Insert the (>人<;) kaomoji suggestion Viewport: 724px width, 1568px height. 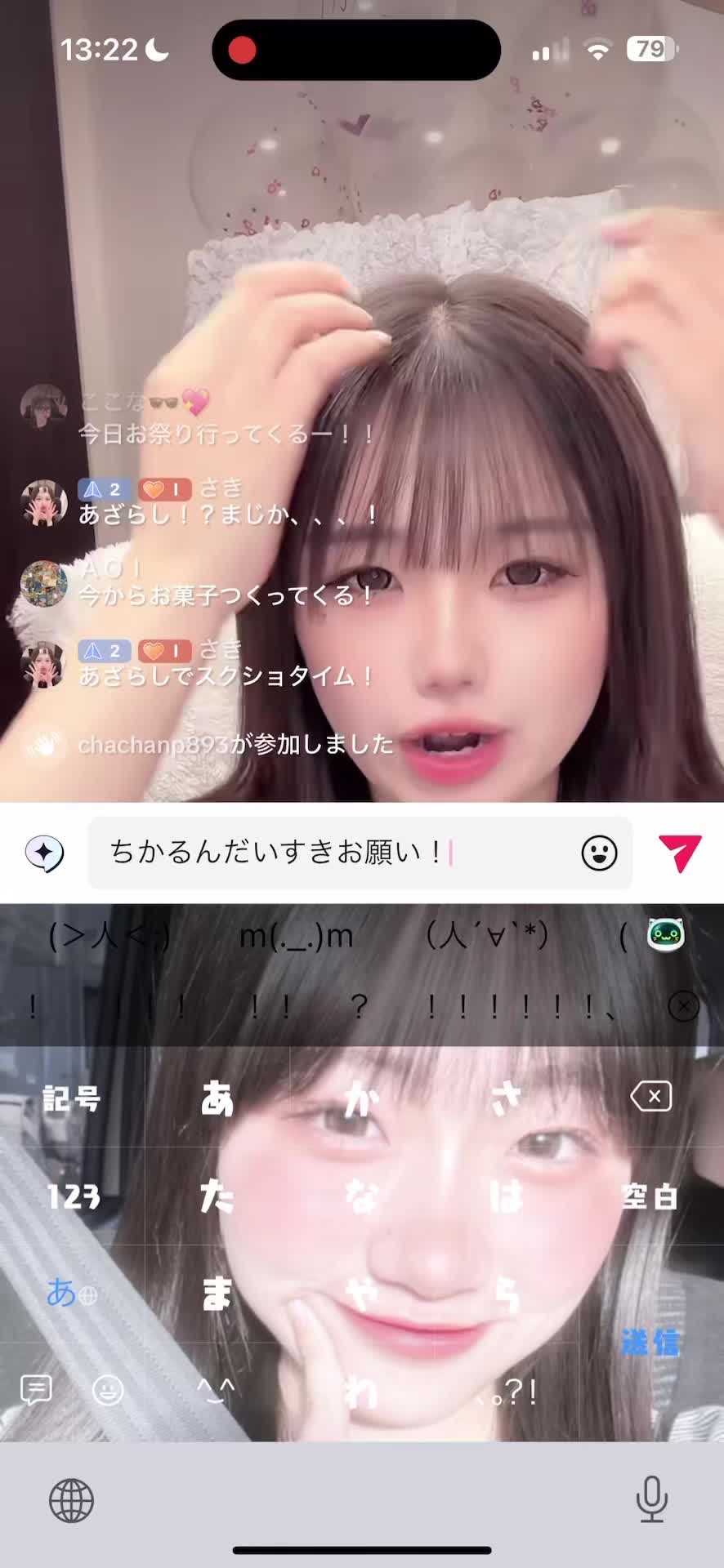tap(109, 936)
